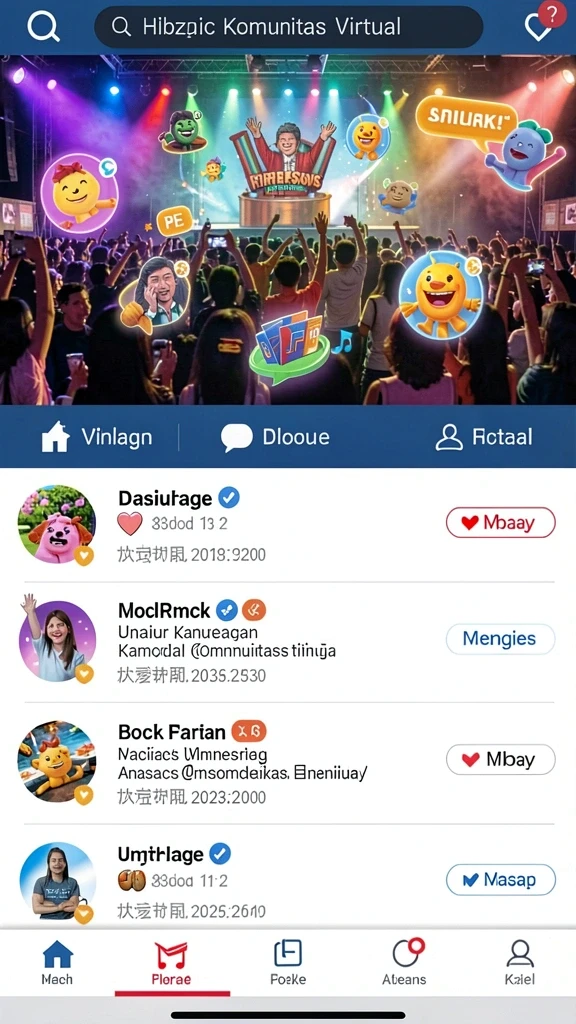Tap the search icon in the top bar
Image resolution: width=576 pixels, height=1024 pixels.
43,27
